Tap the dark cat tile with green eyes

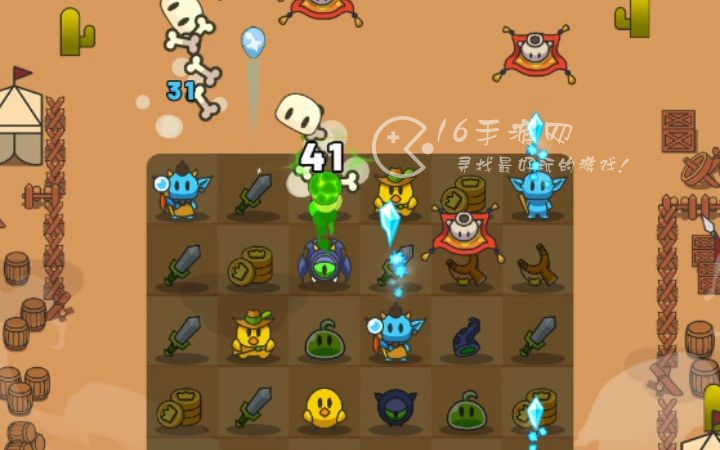(394, 407)
